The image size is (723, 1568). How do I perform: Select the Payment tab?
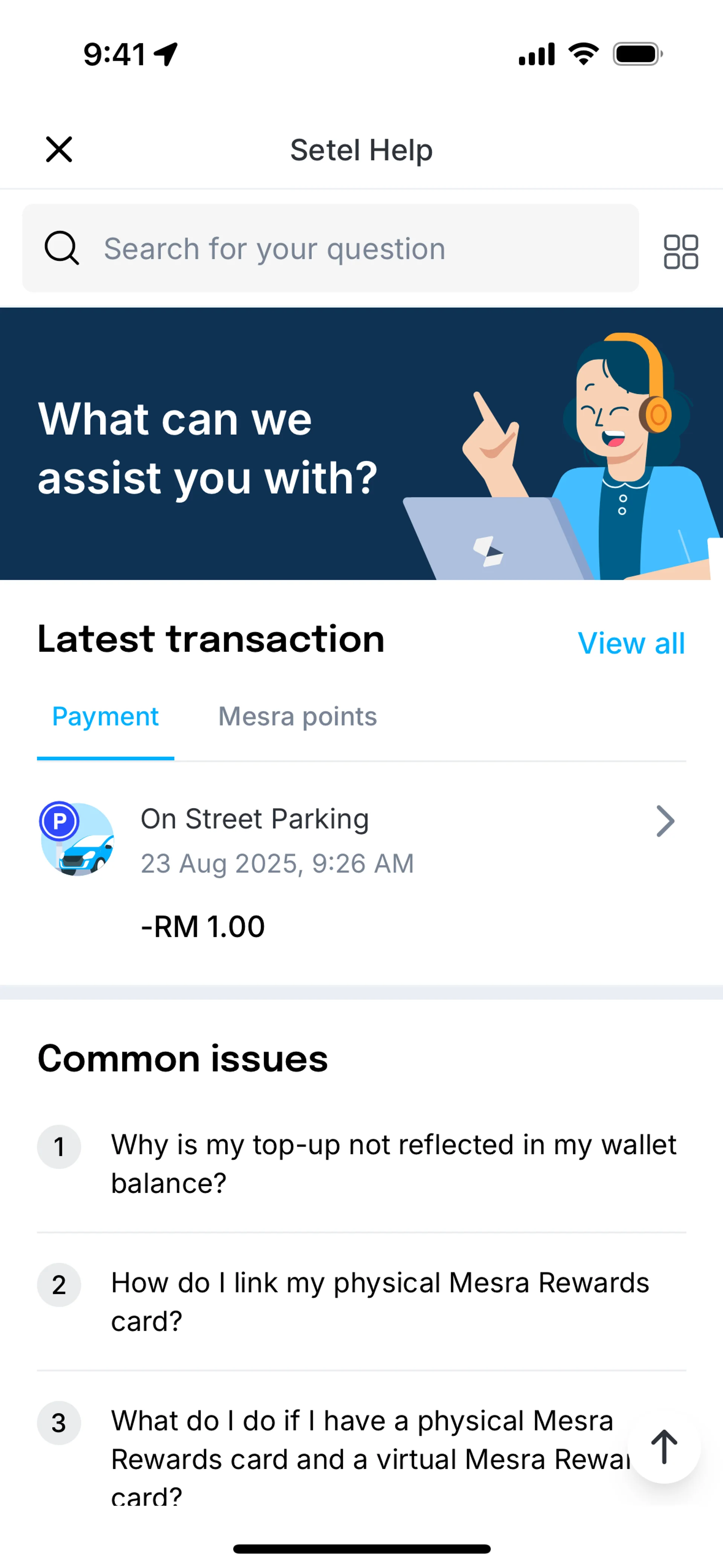(105, 717)
